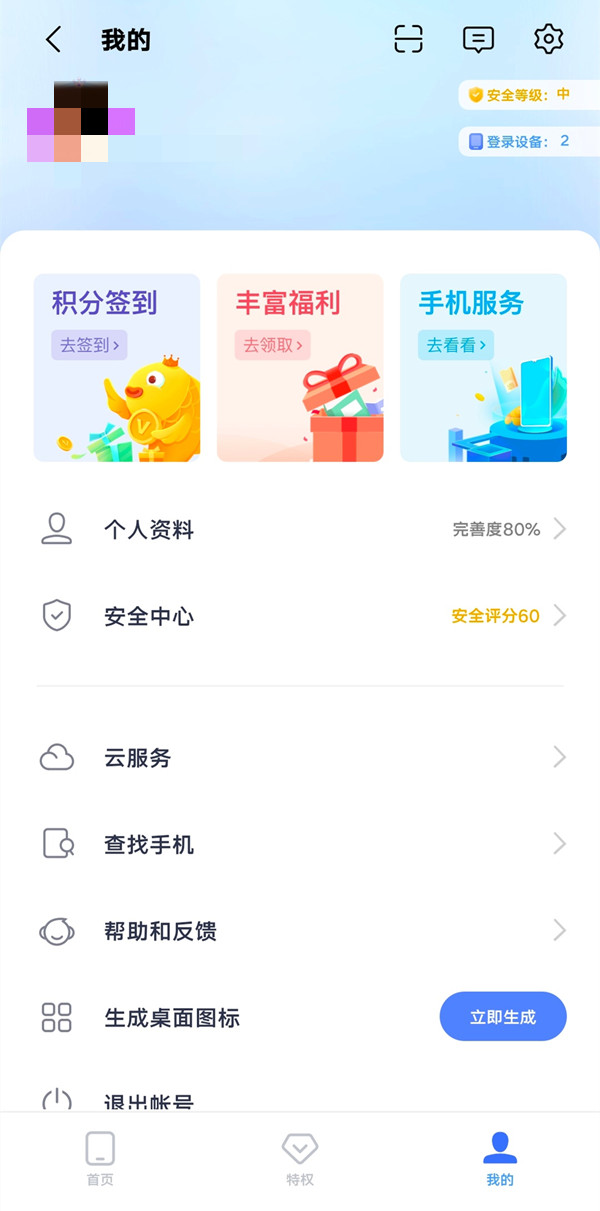
Task: Open the messages icon
Action: tap(479, 40)
